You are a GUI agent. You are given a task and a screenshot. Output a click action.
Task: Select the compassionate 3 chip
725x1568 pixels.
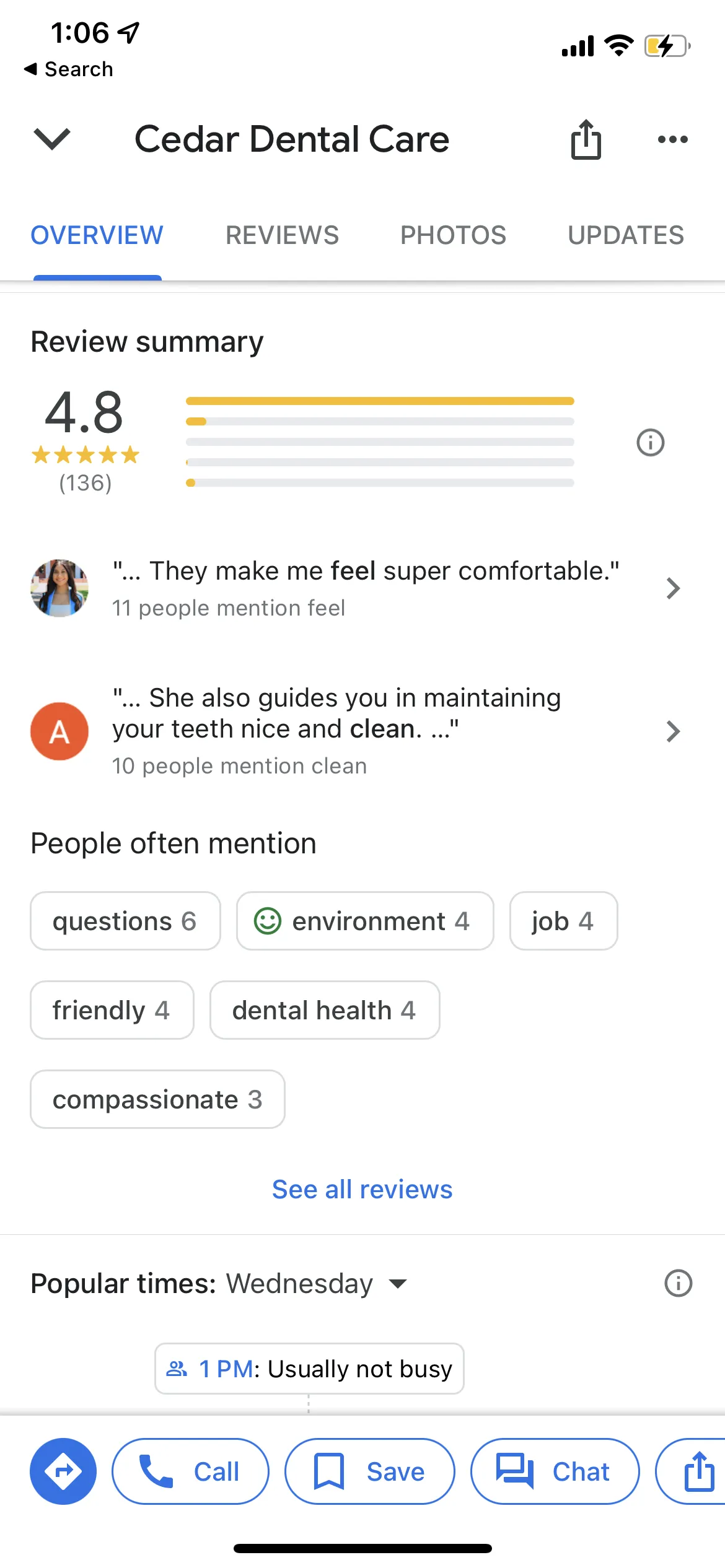tap(157, 1099)
